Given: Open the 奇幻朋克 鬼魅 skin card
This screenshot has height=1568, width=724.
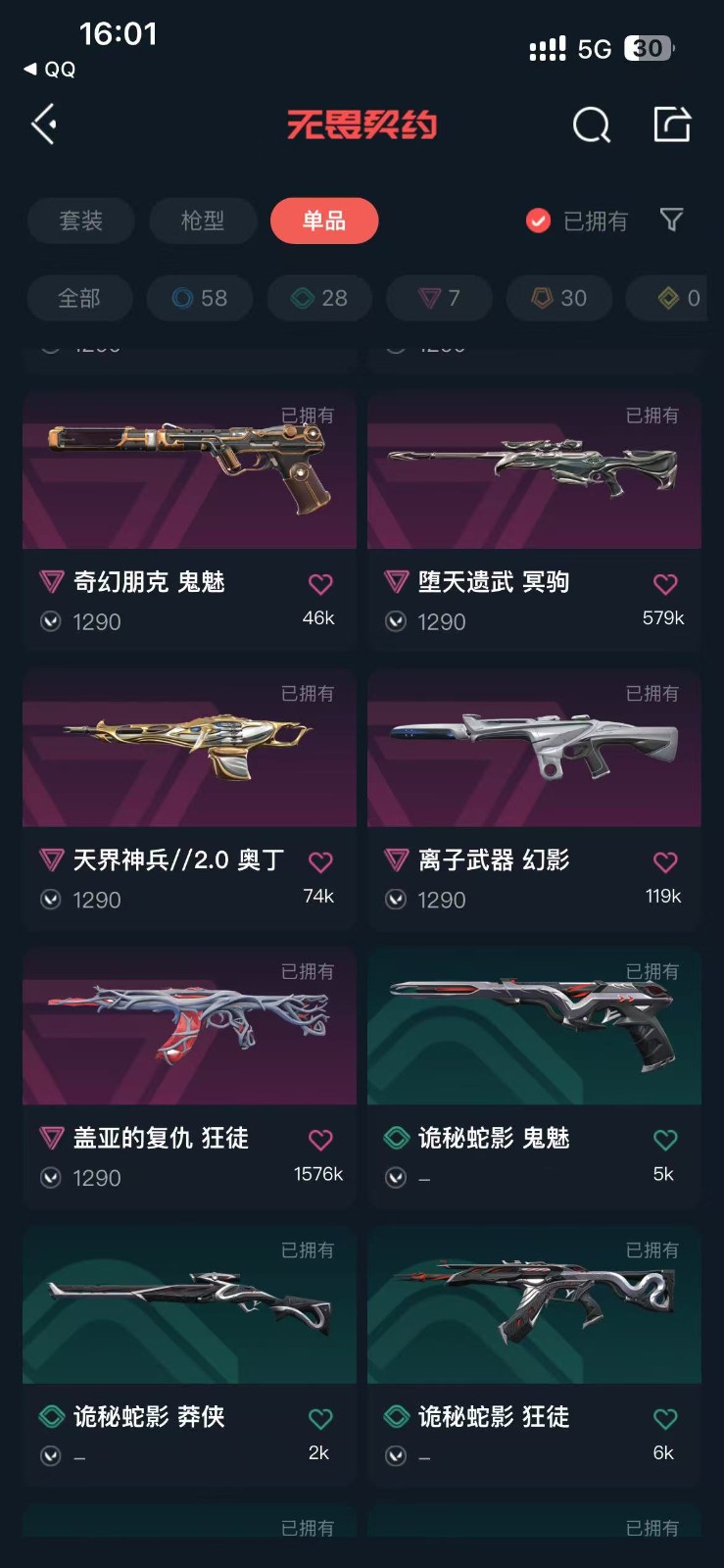Looking at the screenshot, I should (x=189, y=519).
